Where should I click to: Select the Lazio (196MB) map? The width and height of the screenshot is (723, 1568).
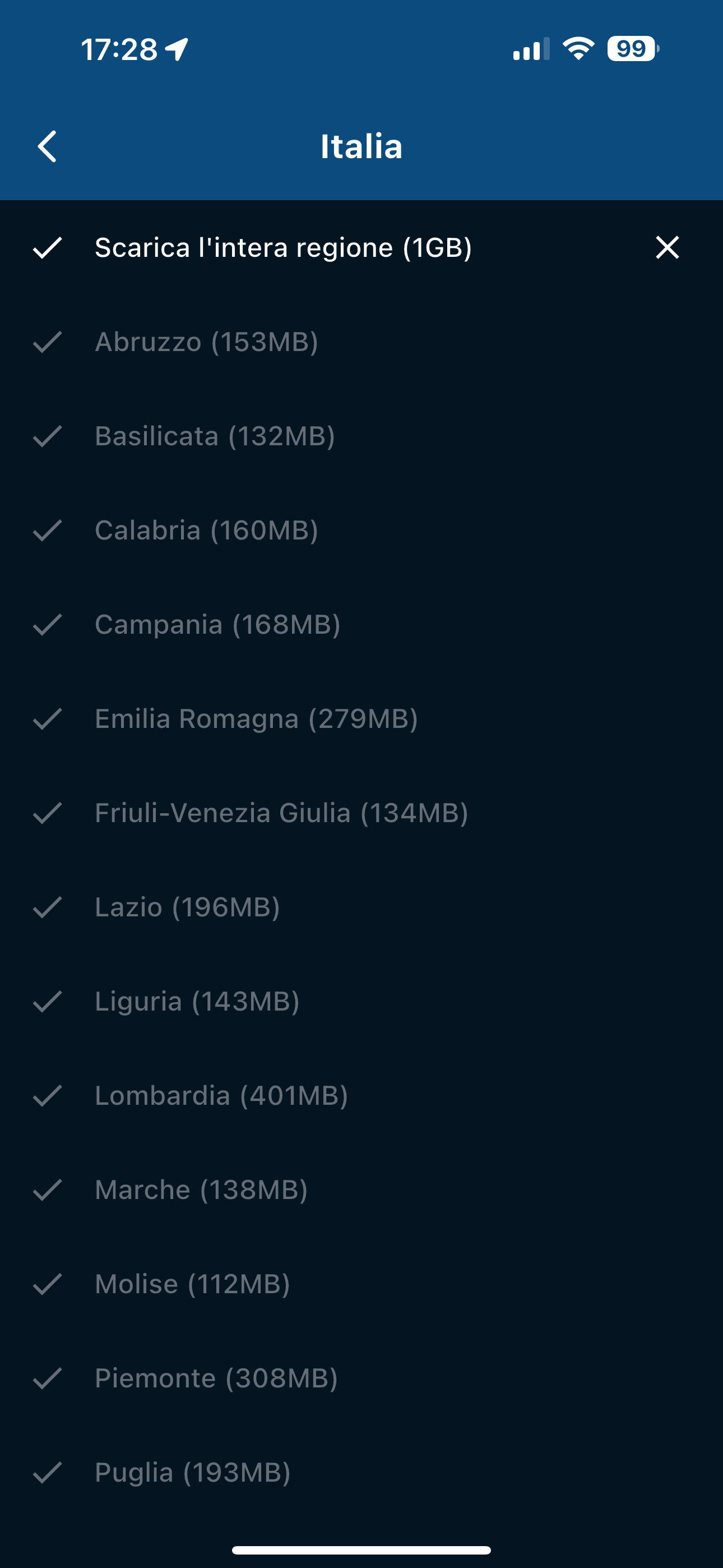[187, 907]
